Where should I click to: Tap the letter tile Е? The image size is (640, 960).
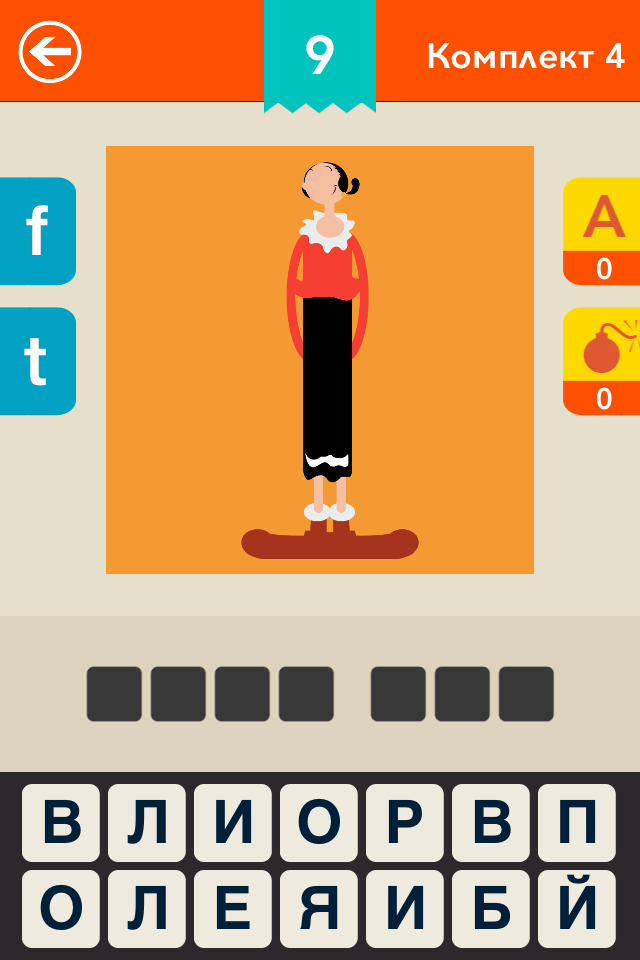pos(233,909)
